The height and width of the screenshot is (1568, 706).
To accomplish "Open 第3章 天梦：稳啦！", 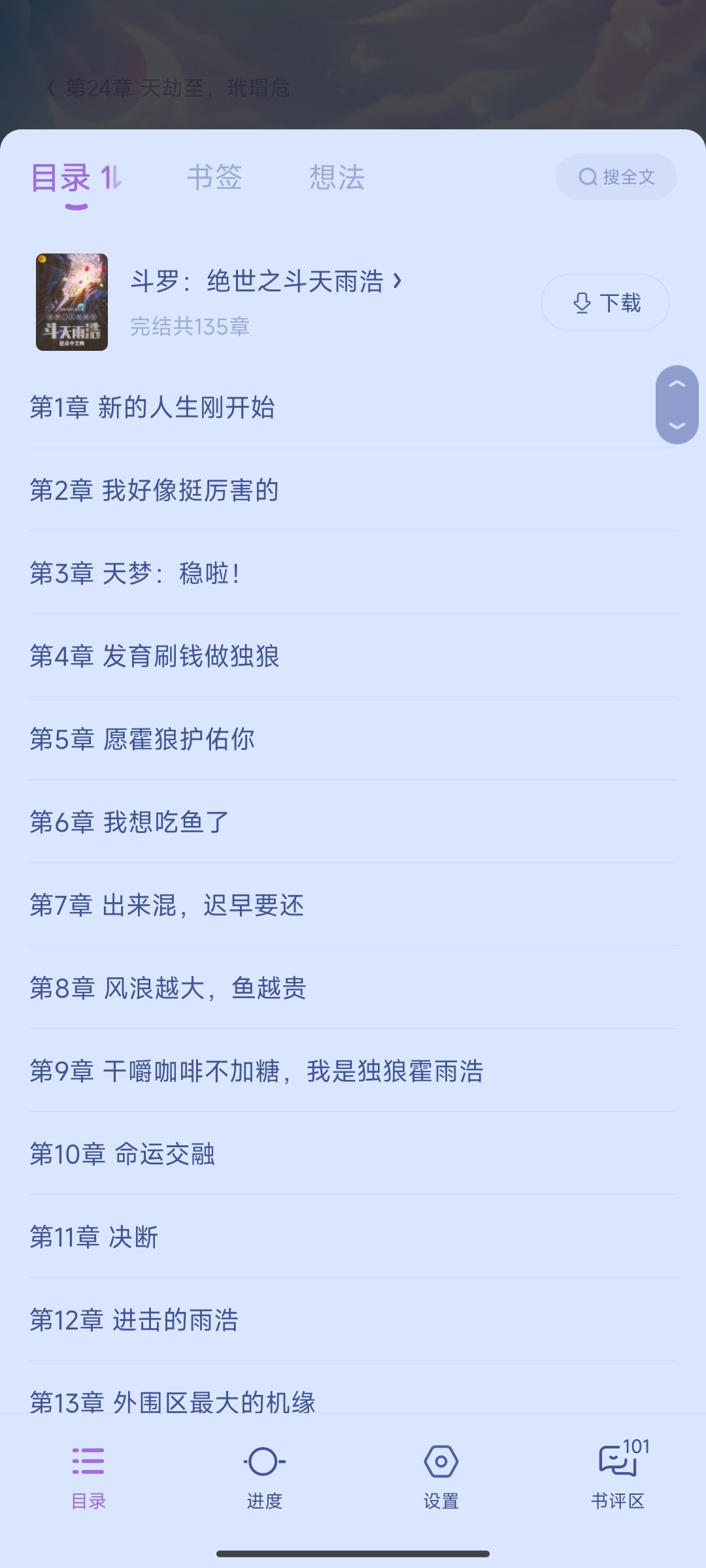I will (135, 573).
